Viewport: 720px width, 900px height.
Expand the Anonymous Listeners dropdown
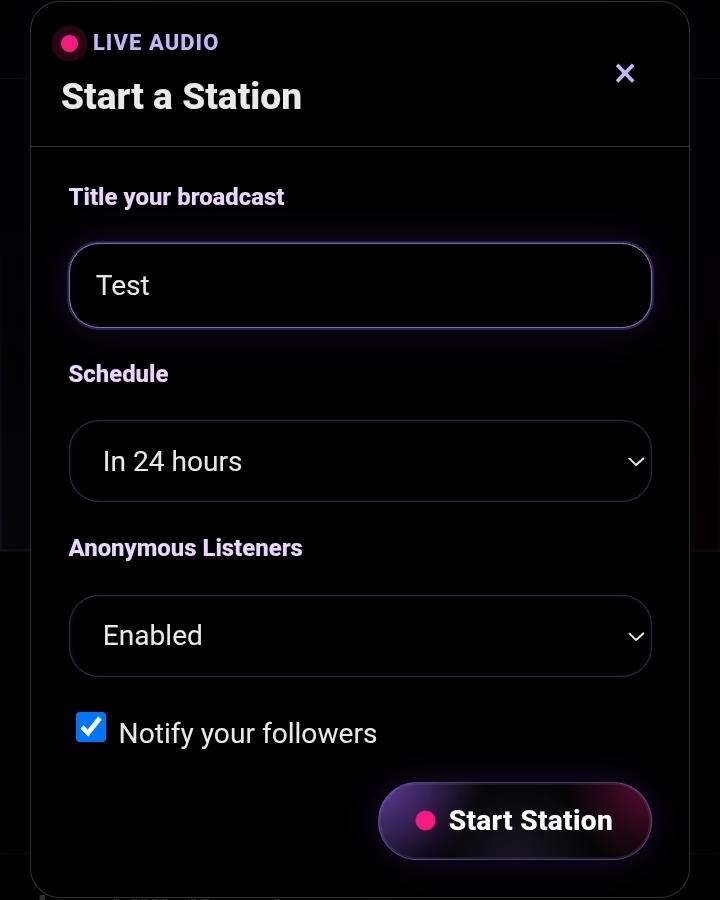point(360,635)
